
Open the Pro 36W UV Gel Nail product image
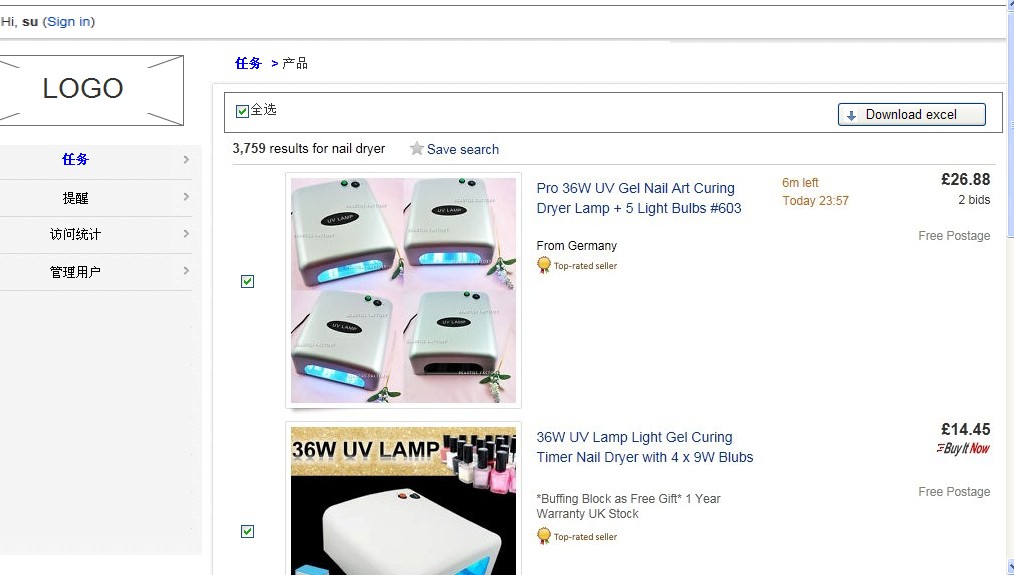coord(403,290)
